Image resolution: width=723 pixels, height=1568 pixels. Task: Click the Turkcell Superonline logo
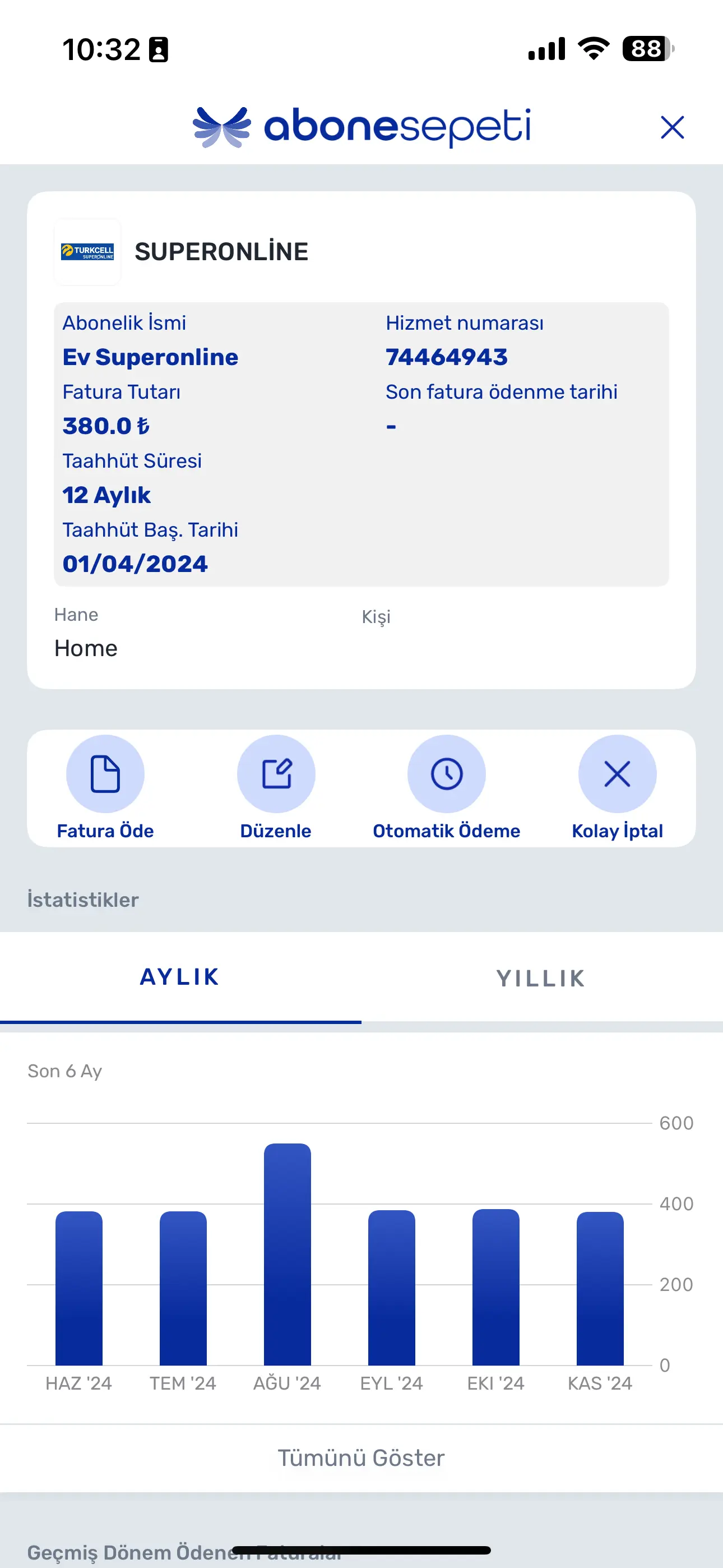tap(87, 251)
